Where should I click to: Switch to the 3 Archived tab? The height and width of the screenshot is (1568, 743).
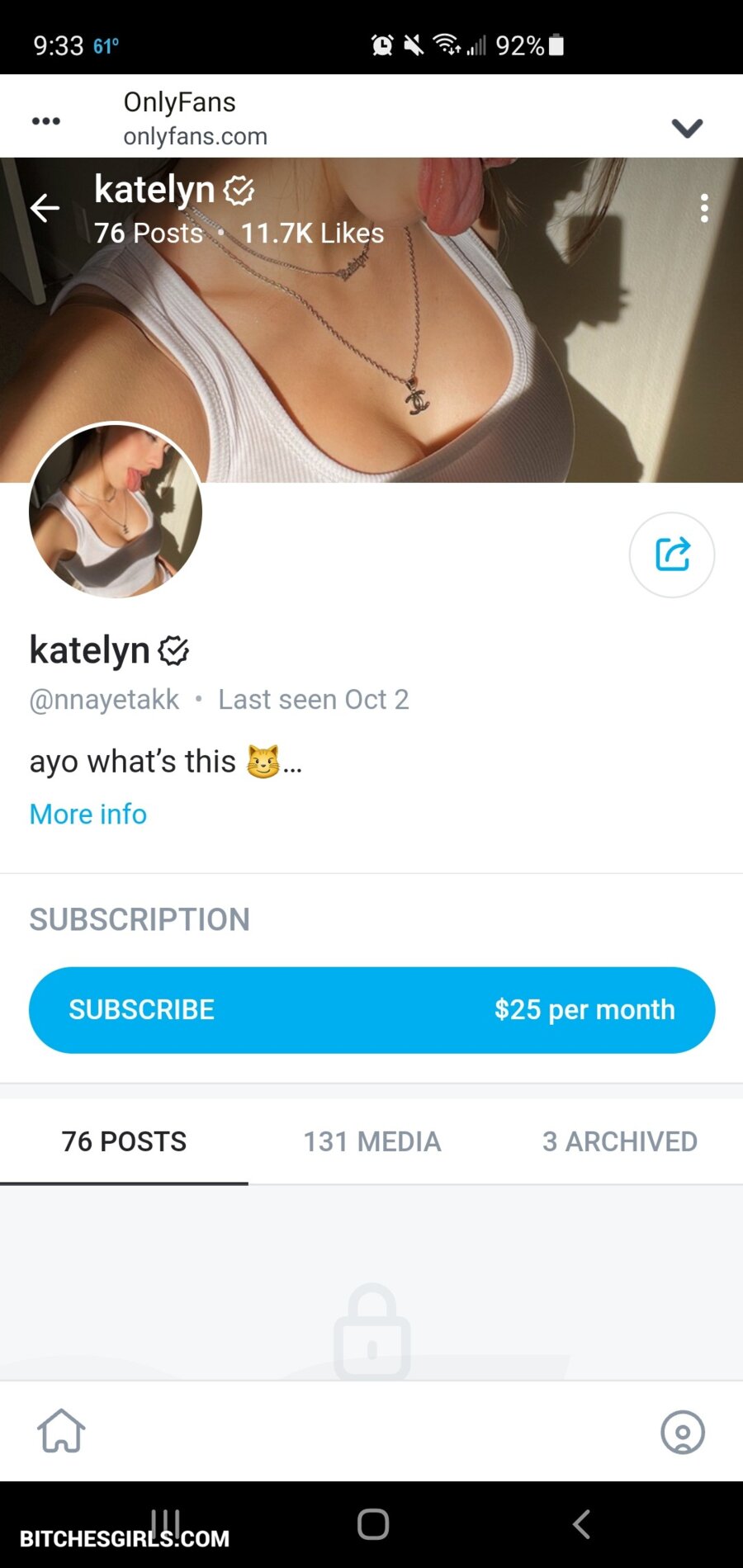[x=619, y=1141]
